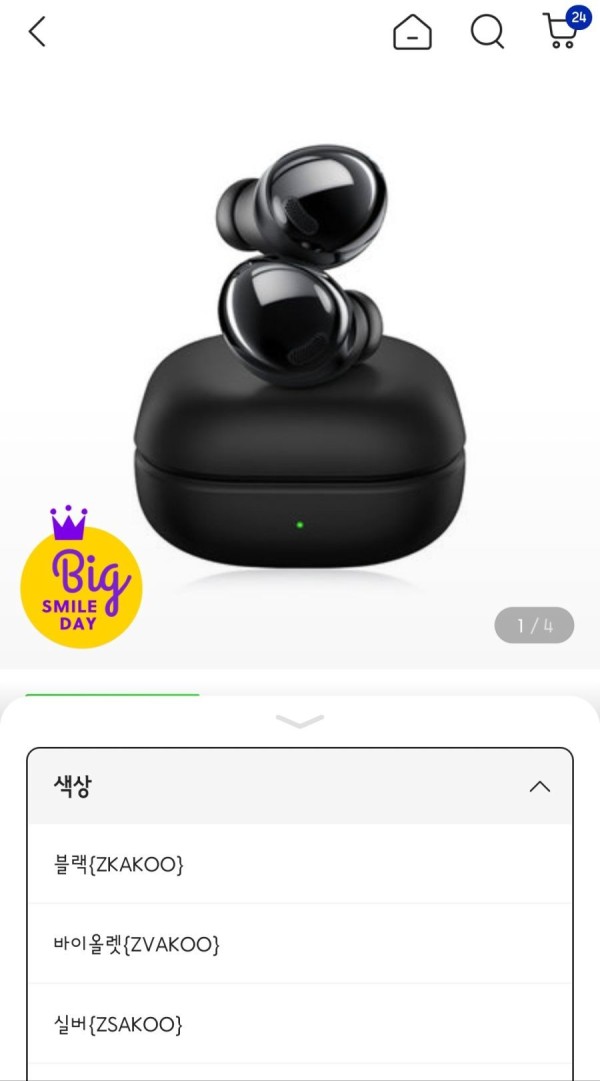The height and width of the screenshot is (1081, 600).
Task: Go back to the previous page
Action: 37,32
